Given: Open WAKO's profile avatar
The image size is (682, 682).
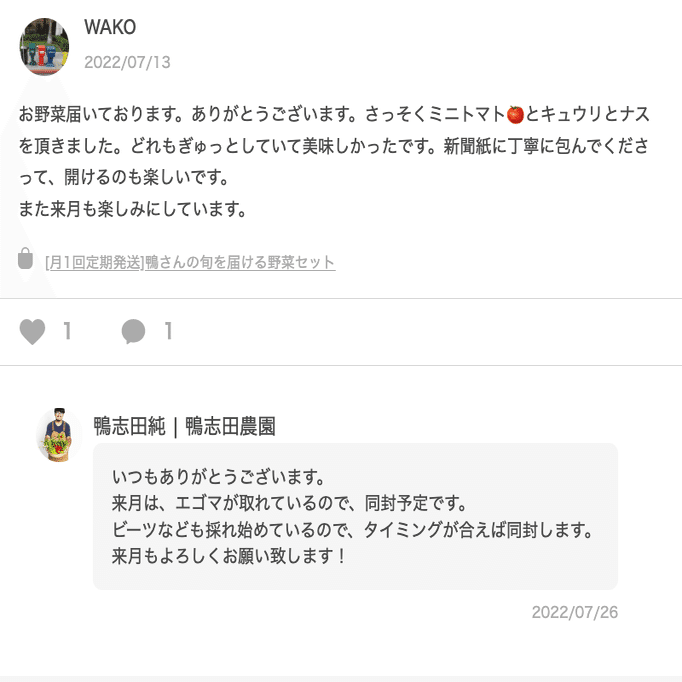Looking at the screenshot, I should [x=44, y=46].
